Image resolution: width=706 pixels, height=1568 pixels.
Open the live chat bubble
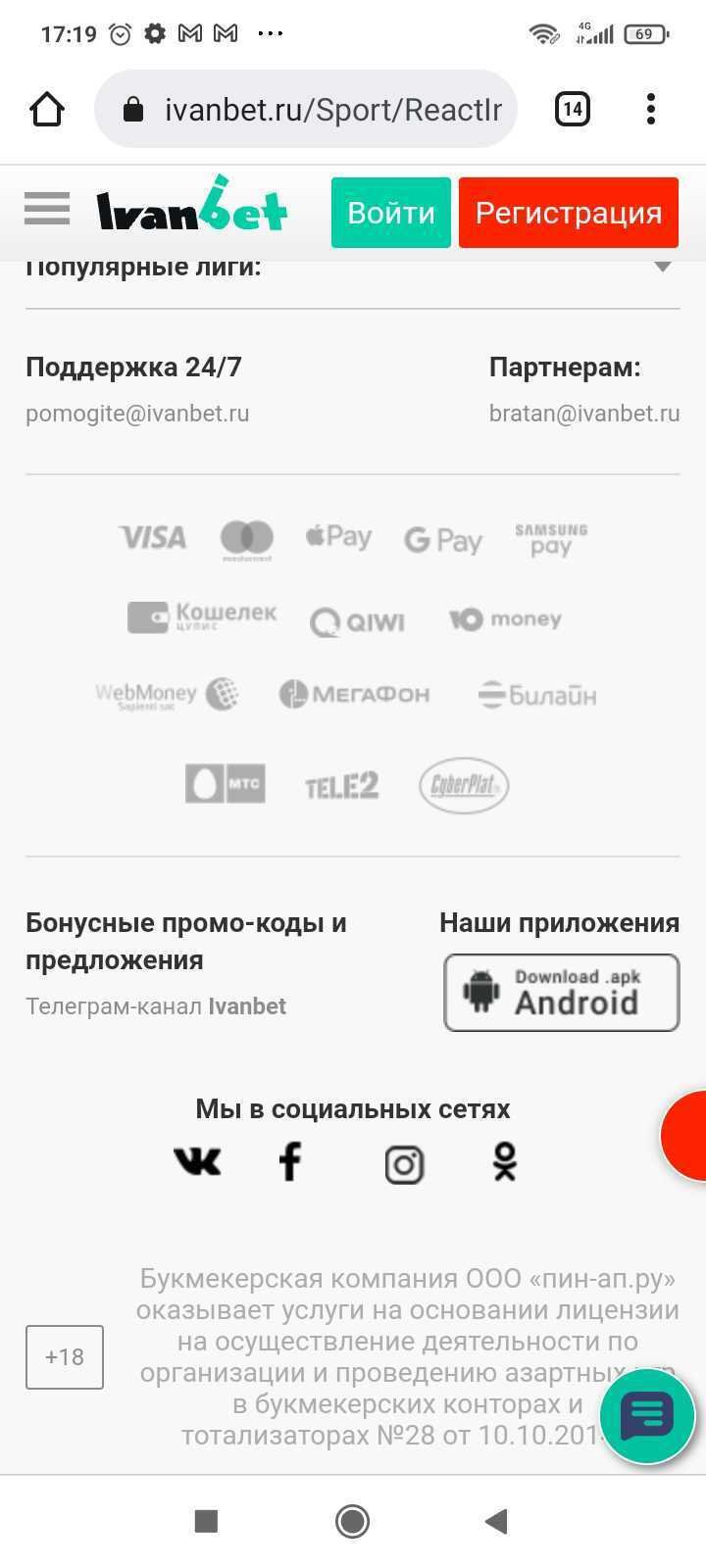647,1416
